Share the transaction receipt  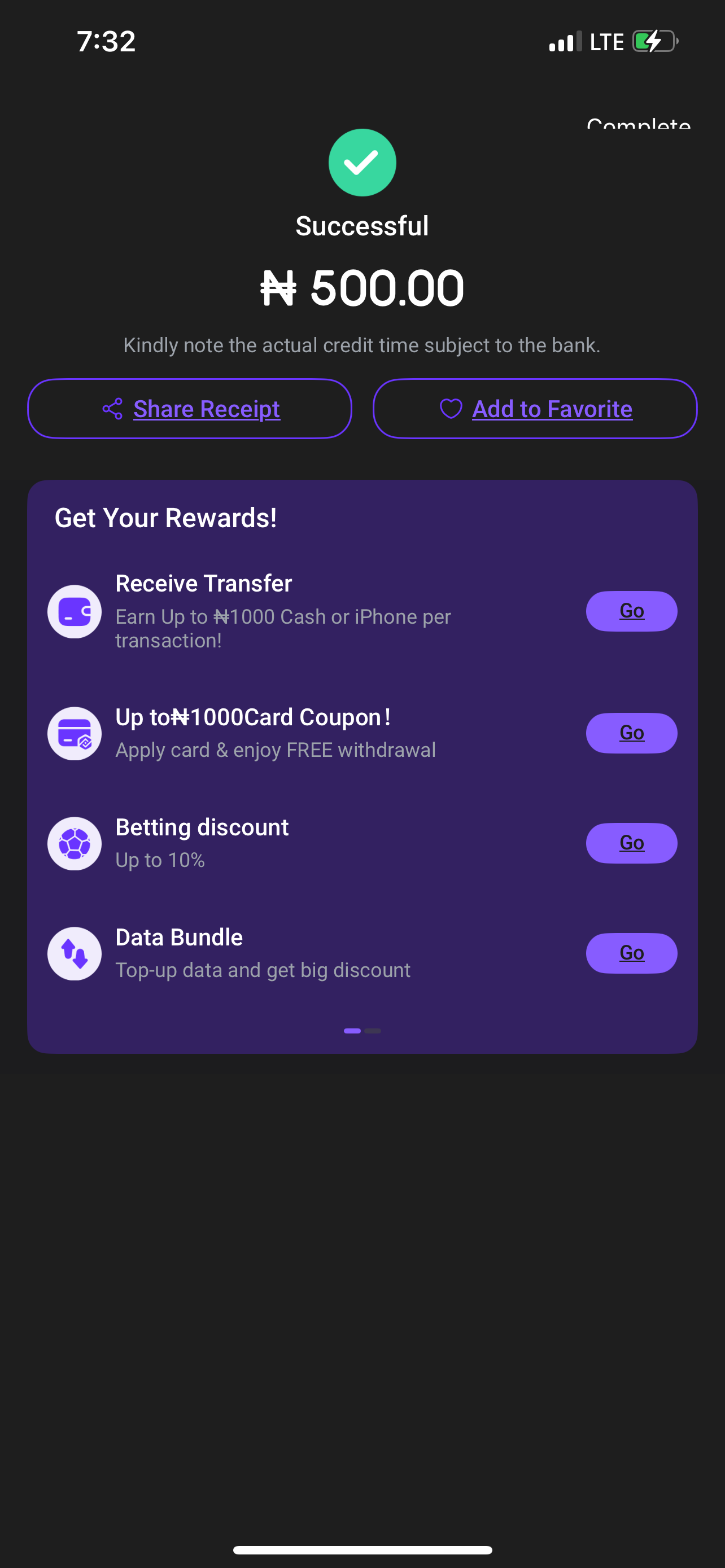point(190,409)
